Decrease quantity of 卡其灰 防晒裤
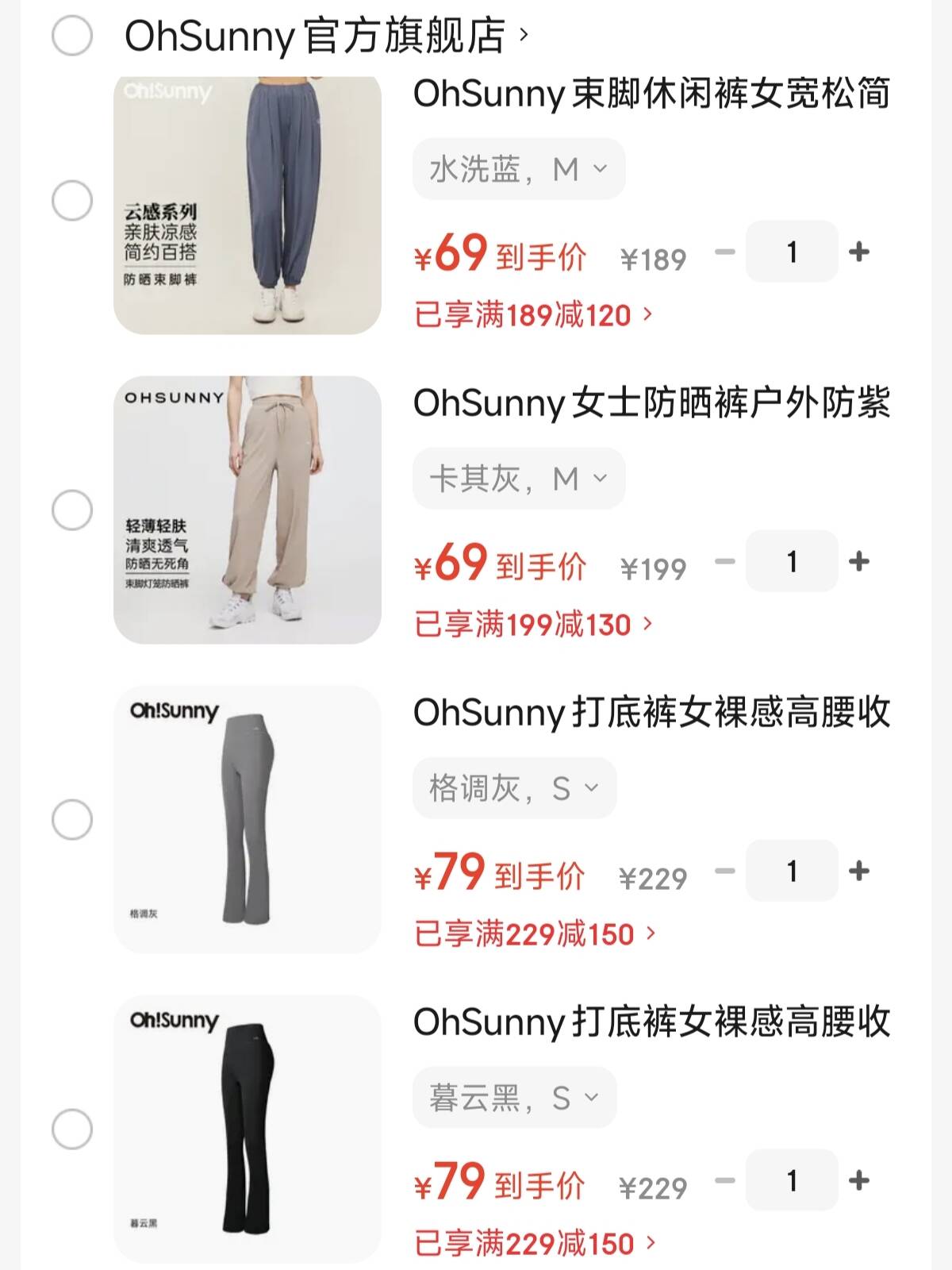 click(725, 562)
